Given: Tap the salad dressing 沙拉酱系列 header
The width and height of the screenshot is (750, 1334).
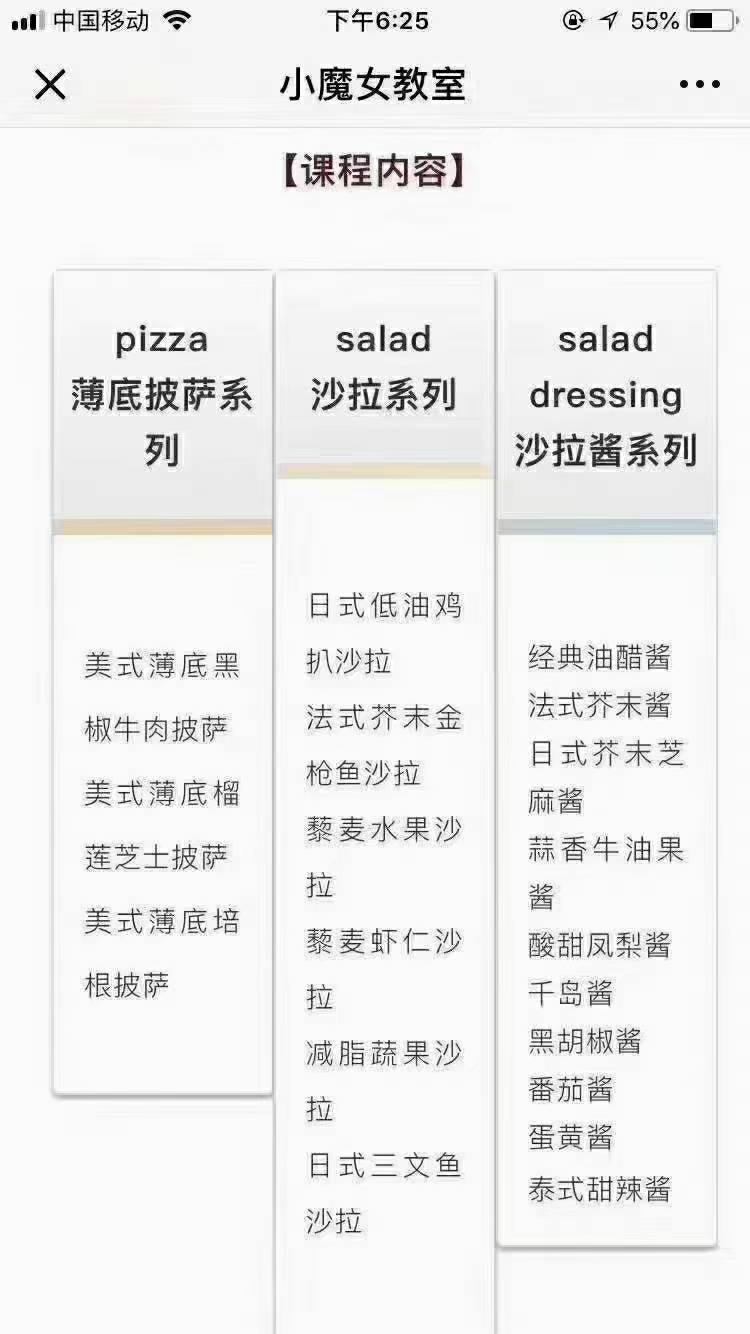Looking at the screenshot, I should pyautogui.click(x=606, y=395).
